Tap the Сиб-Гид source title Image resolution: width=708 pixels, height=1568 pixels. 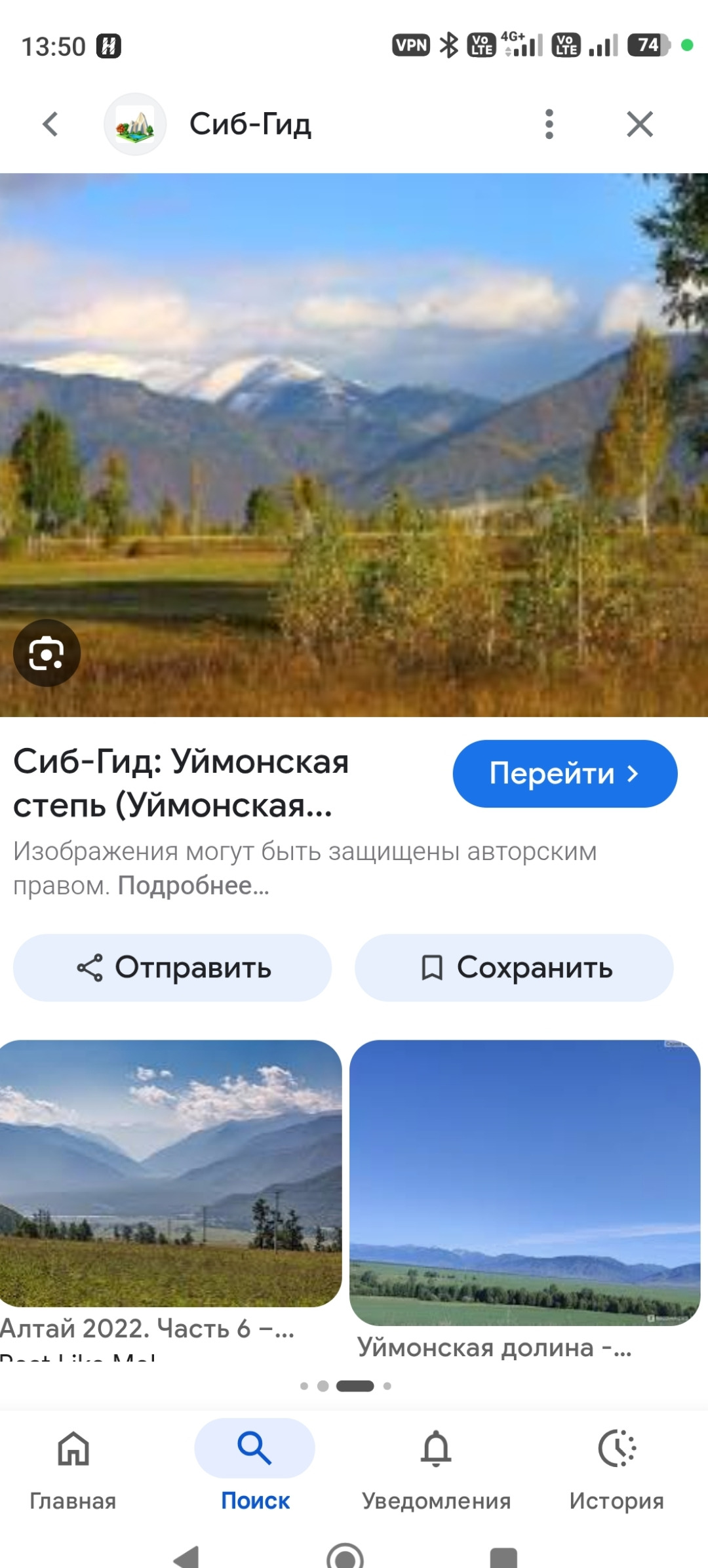coord(250,124)
